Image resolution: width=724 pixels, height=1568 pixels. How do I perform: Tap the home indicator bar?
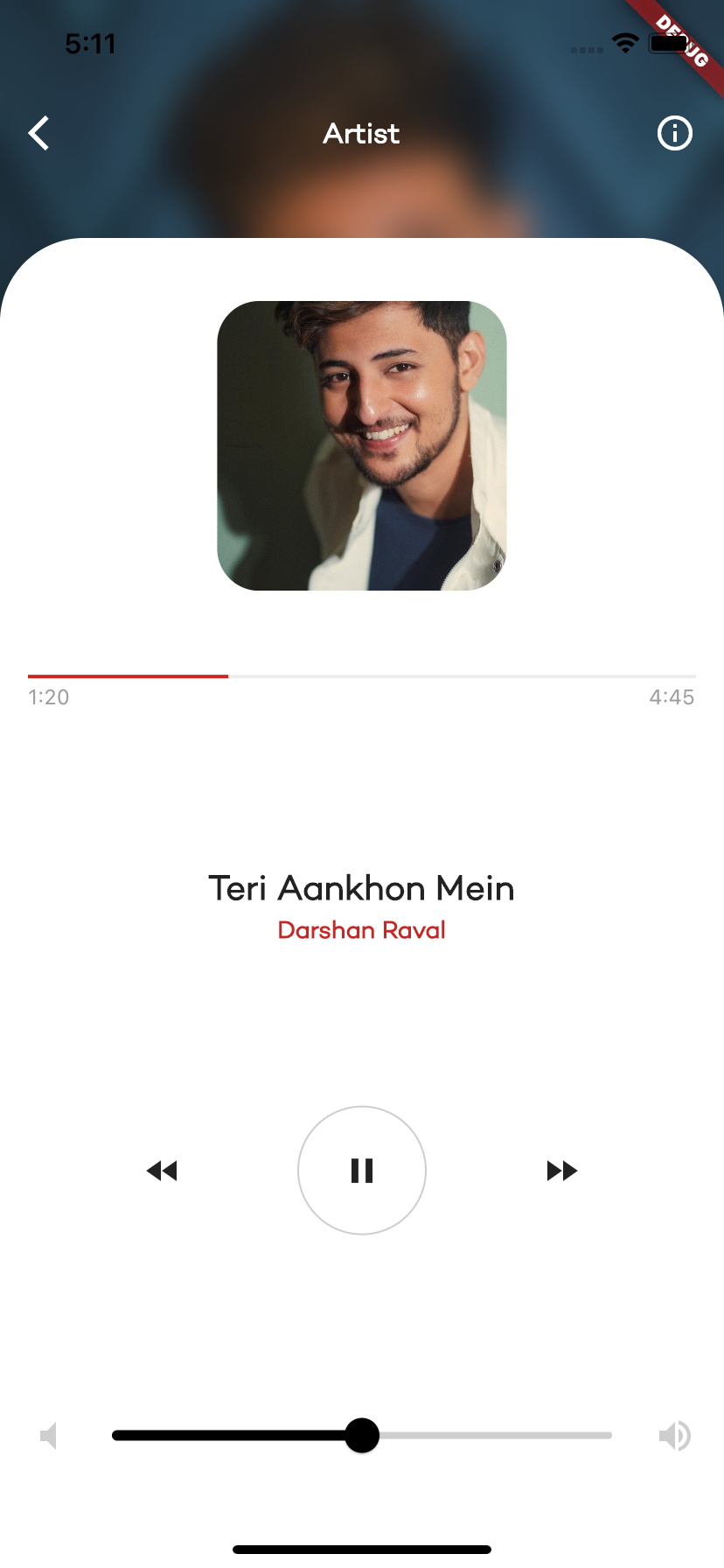pos(361,1547)
